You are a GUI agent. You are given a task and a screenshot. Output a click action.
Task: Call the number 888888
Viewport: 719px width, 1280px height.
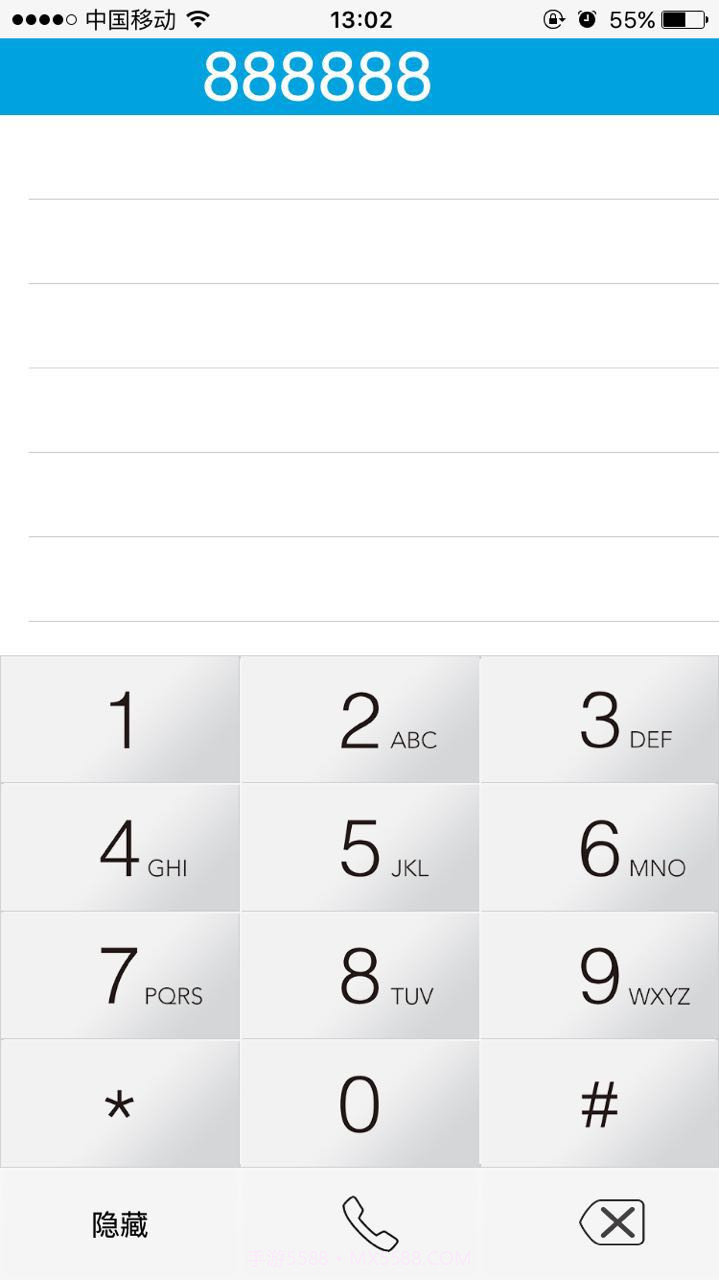tap(369, 1222)
